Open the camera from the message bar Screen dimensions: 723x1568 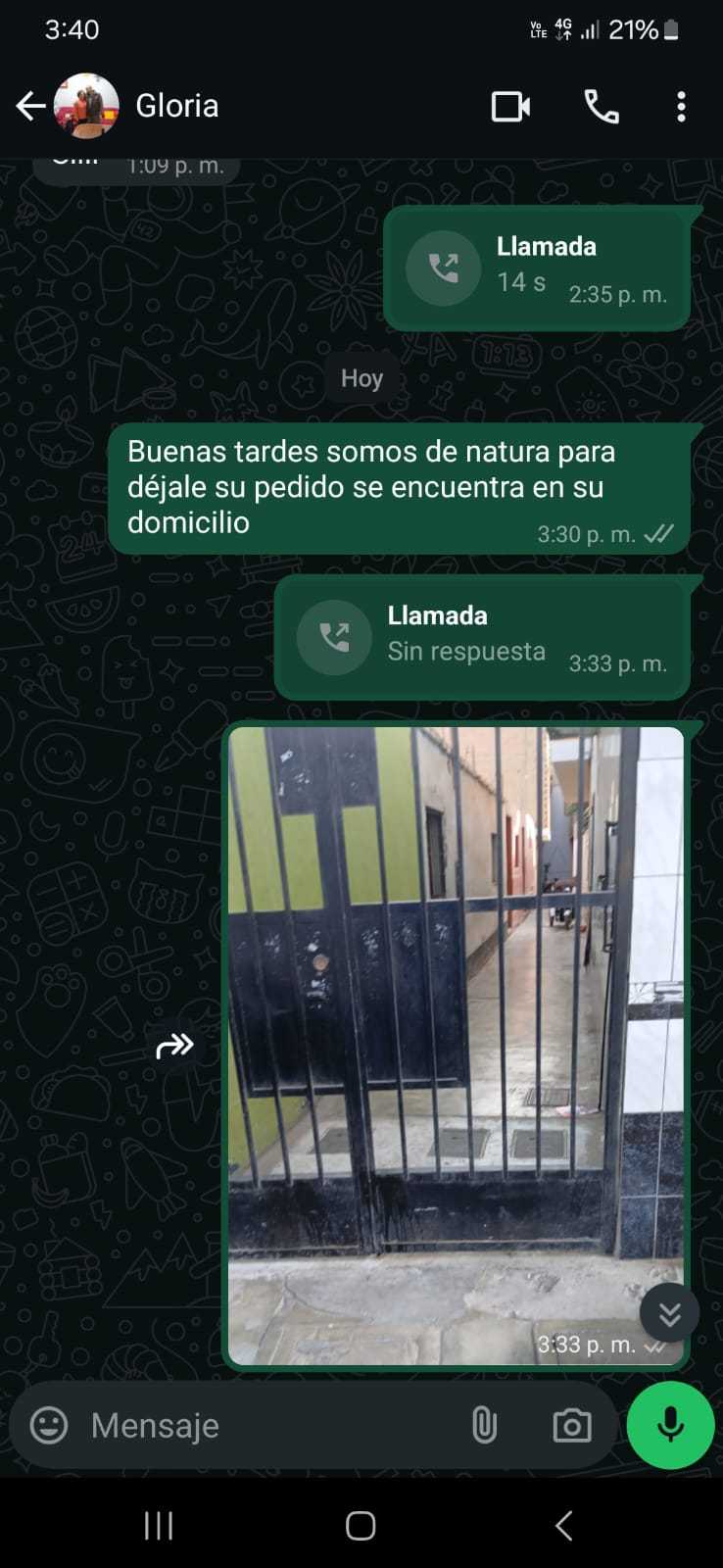572,1425
